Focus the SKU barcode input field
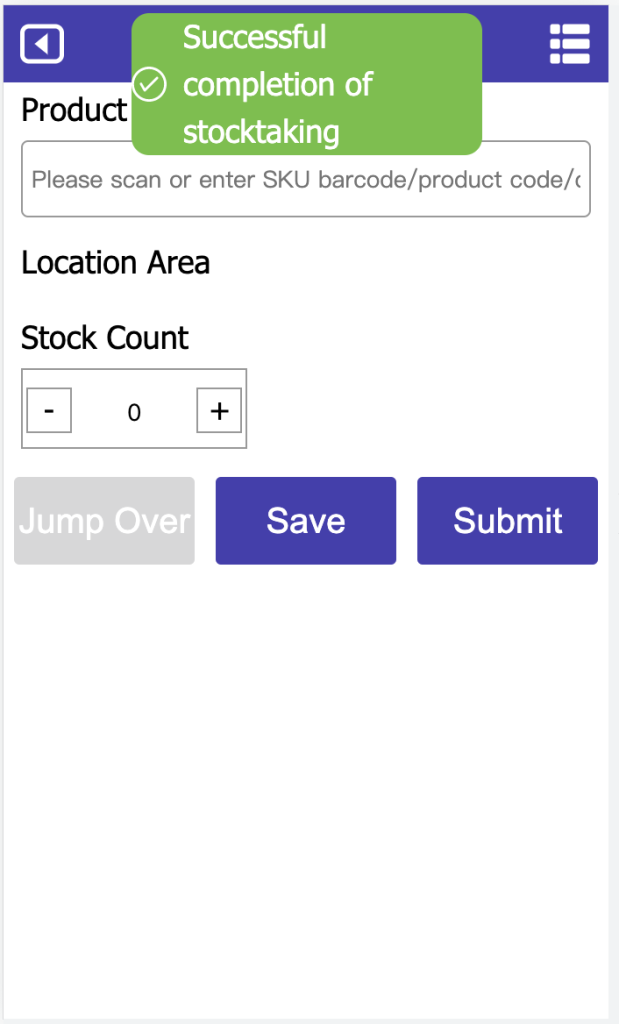Viewport: 619px width, 1024px height. point(306,179)
